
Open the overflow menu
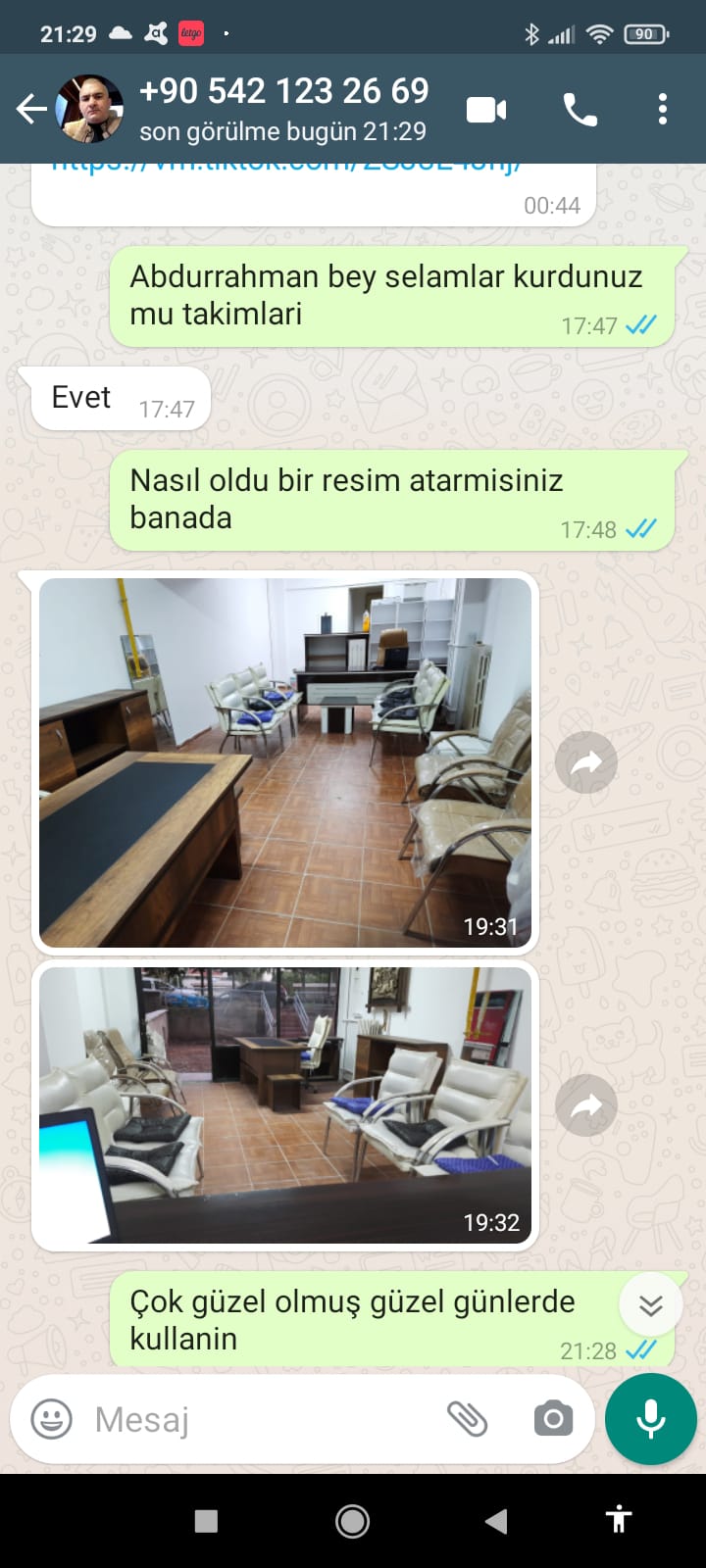(x=663, y=109)
